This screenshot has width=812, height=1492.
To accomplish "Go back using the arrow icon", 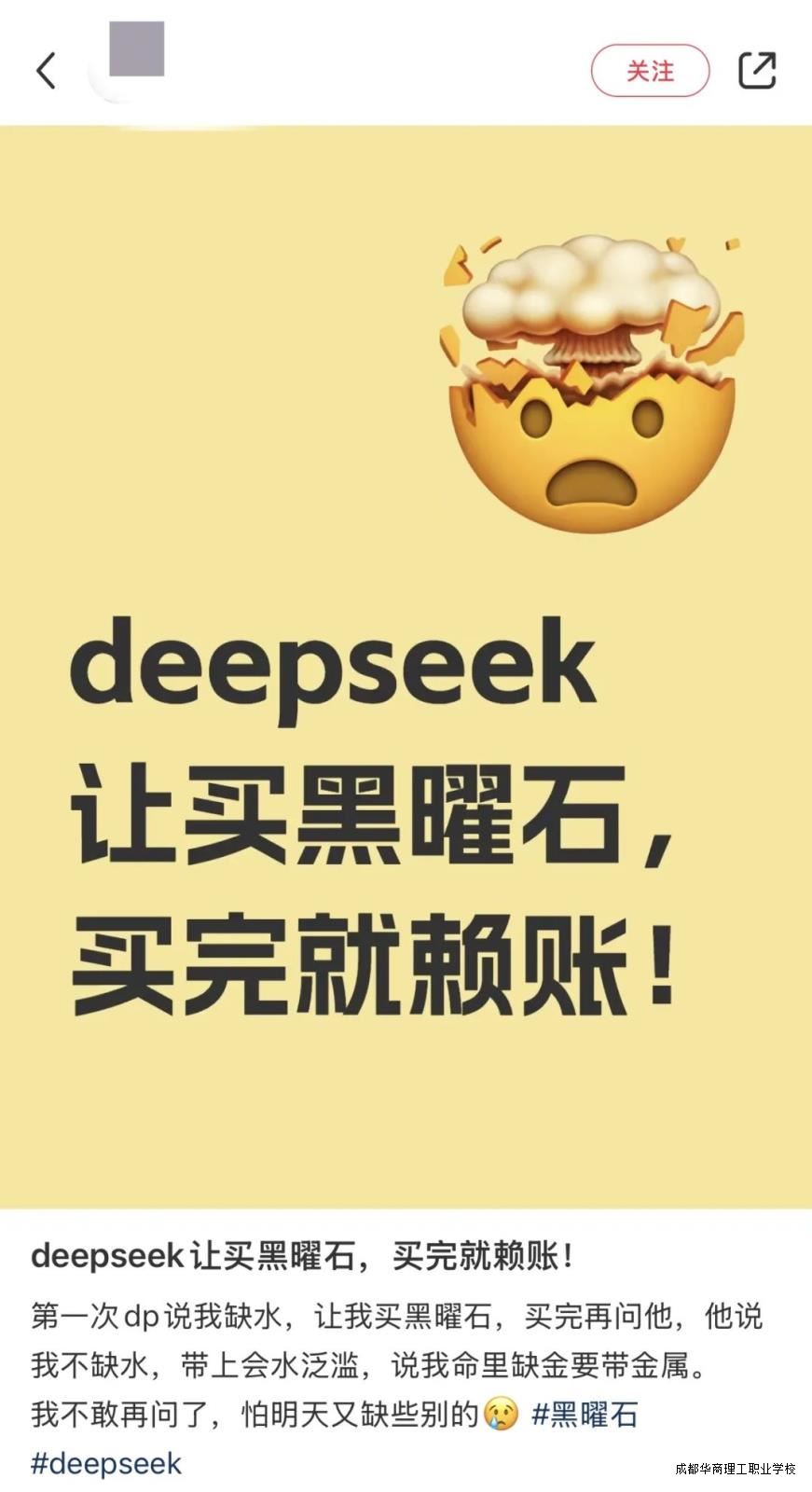I will click(x=47, y=70).
